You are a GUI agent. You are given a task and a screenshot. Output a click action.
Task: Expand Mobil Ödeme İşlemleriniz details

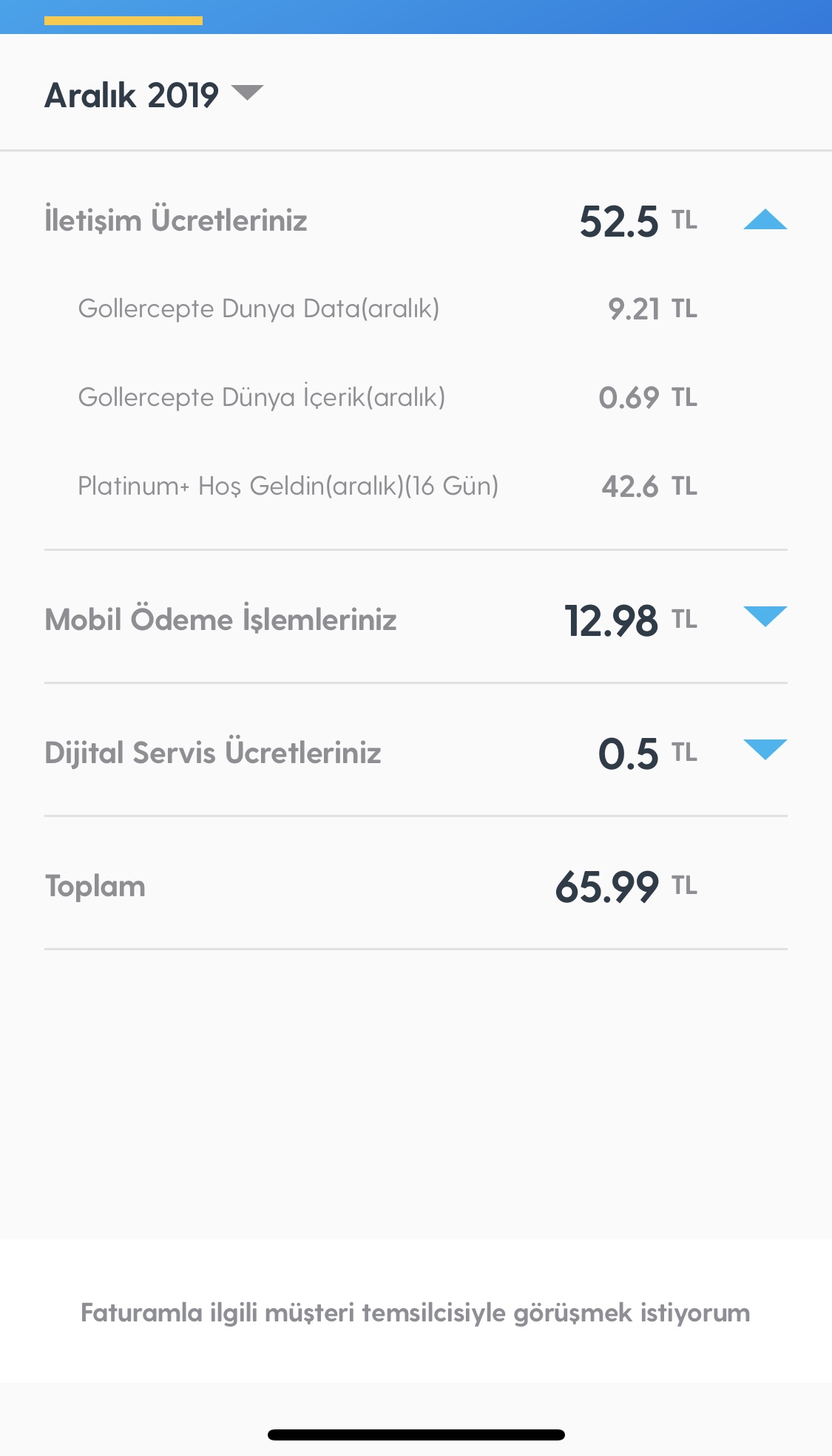click(765, 616)
